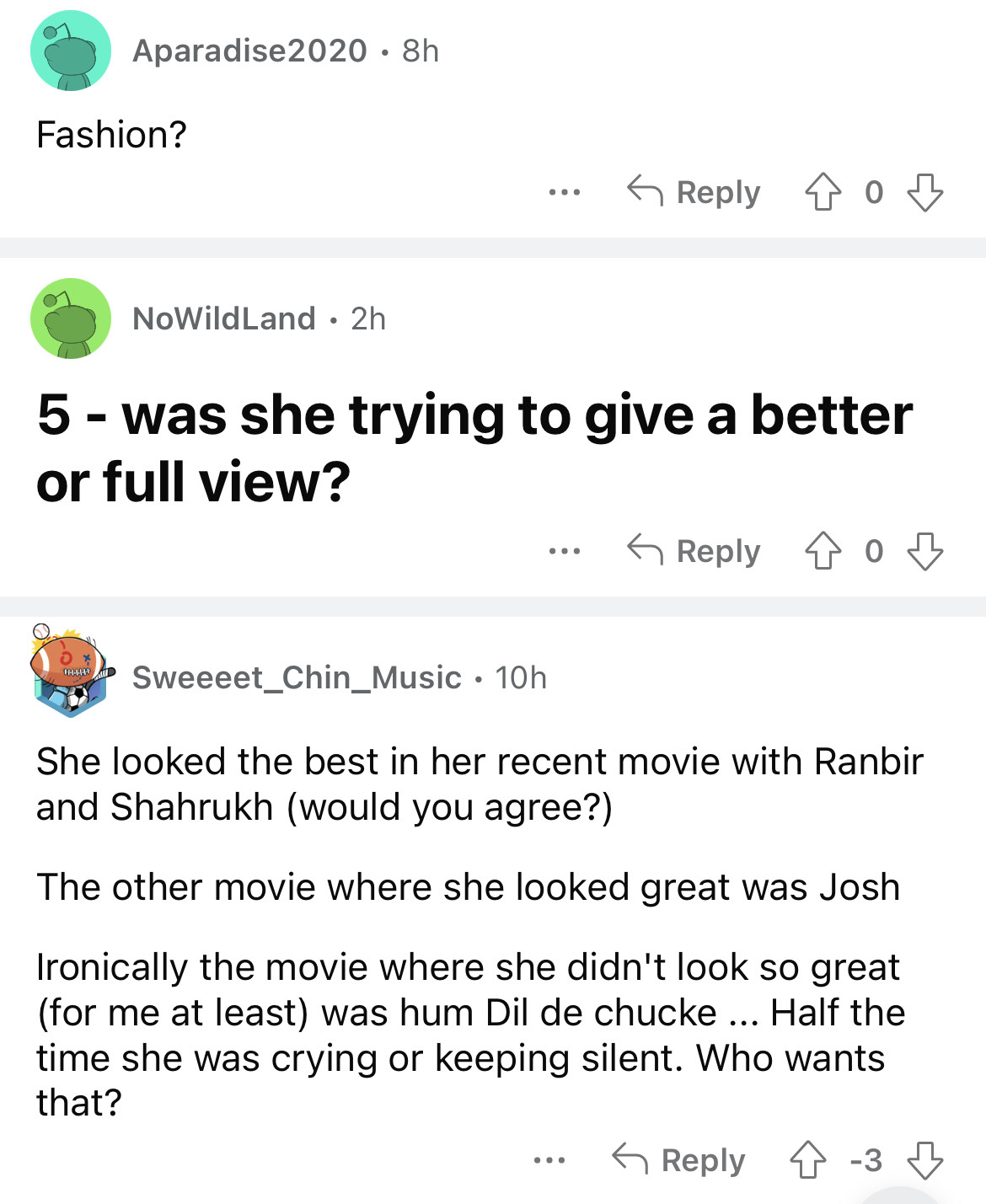Screen dimensions: 986x1204
Task: Open the more options menu on NoWildLand's comment
Action: tap(564, 552)
